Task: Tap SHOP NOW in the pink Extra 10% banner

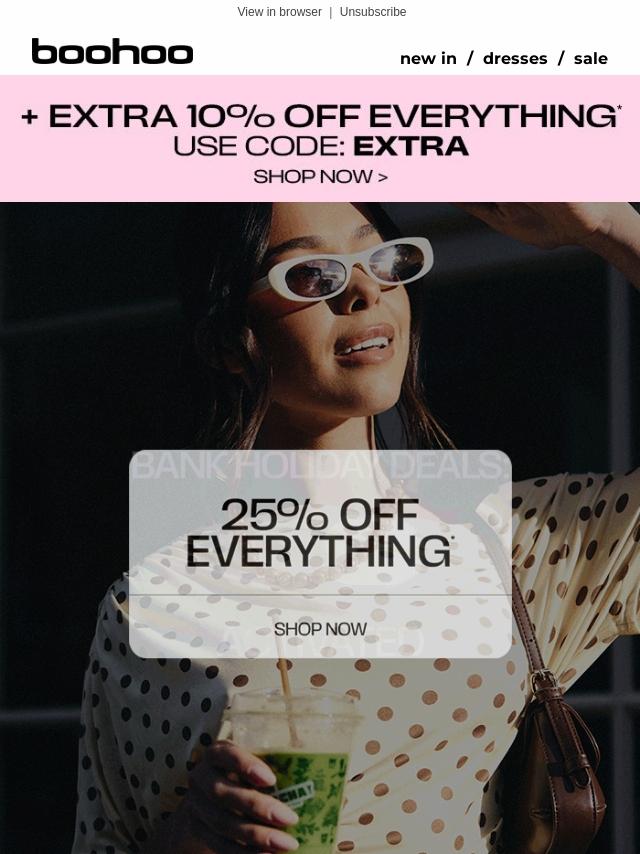Action: point(320,177)
